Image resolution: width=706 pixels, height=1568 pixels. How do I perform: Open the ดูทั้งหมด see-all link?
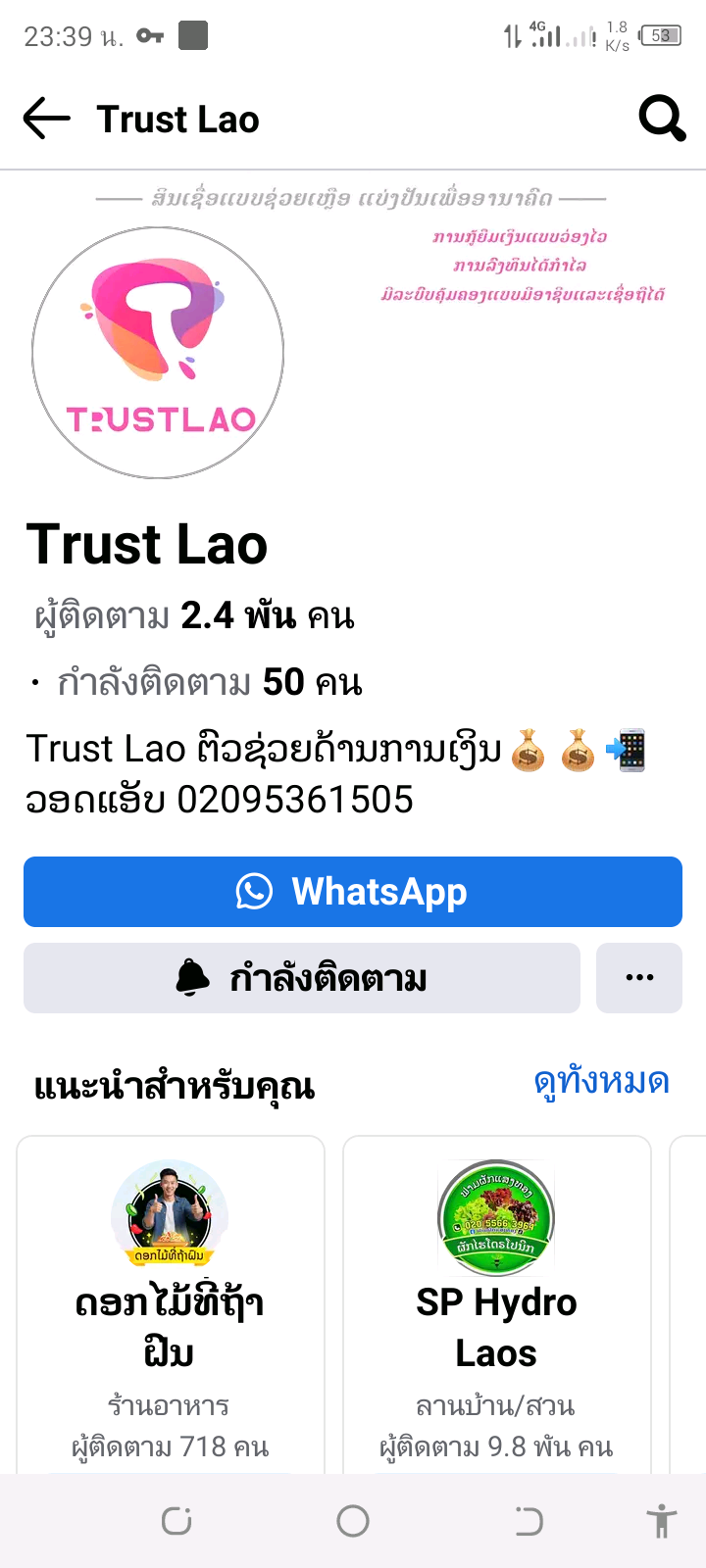pyautogui.click(x=601, y=1082)
